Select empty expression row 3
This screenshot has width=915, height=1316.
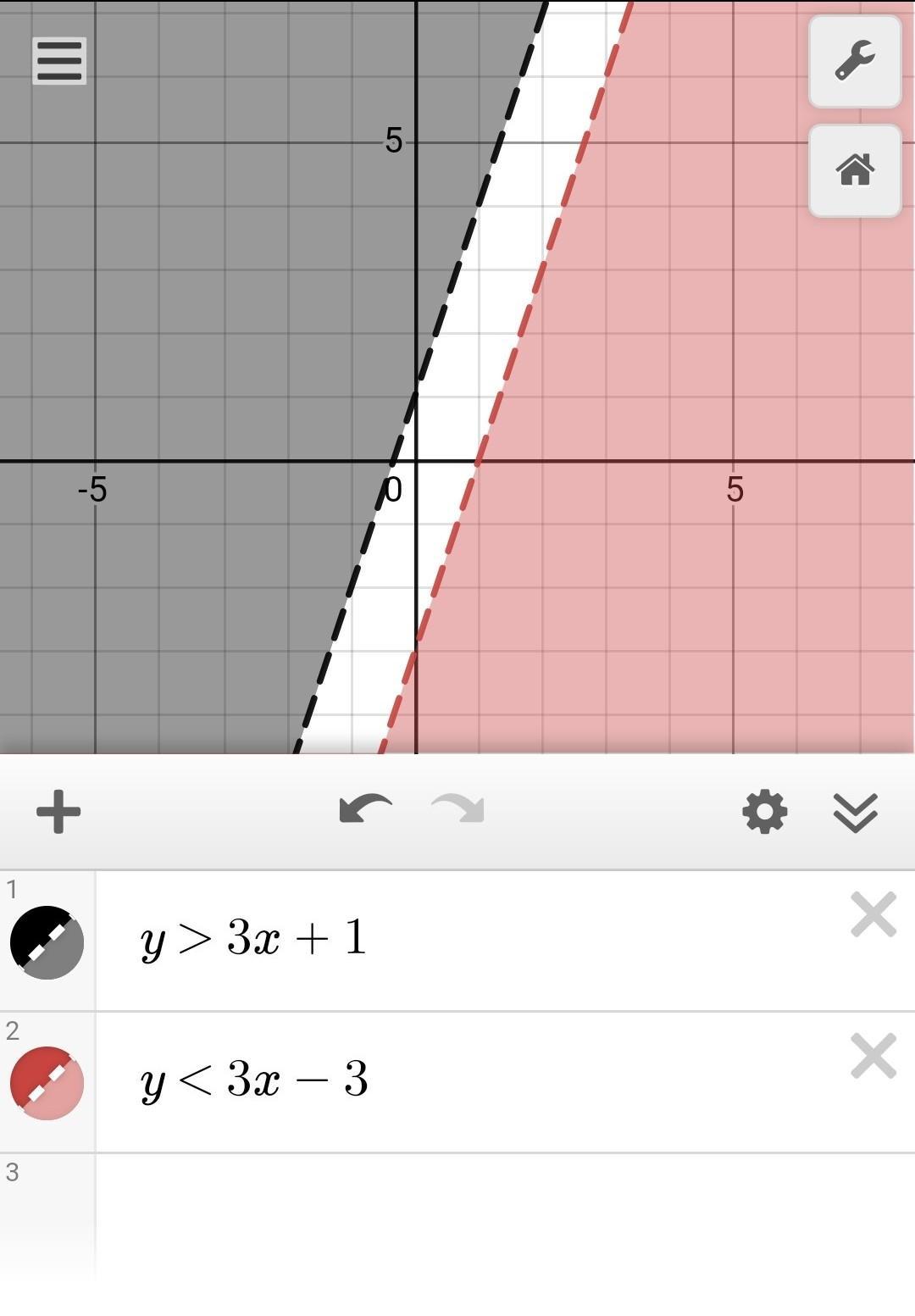[x=500, y=1212]
